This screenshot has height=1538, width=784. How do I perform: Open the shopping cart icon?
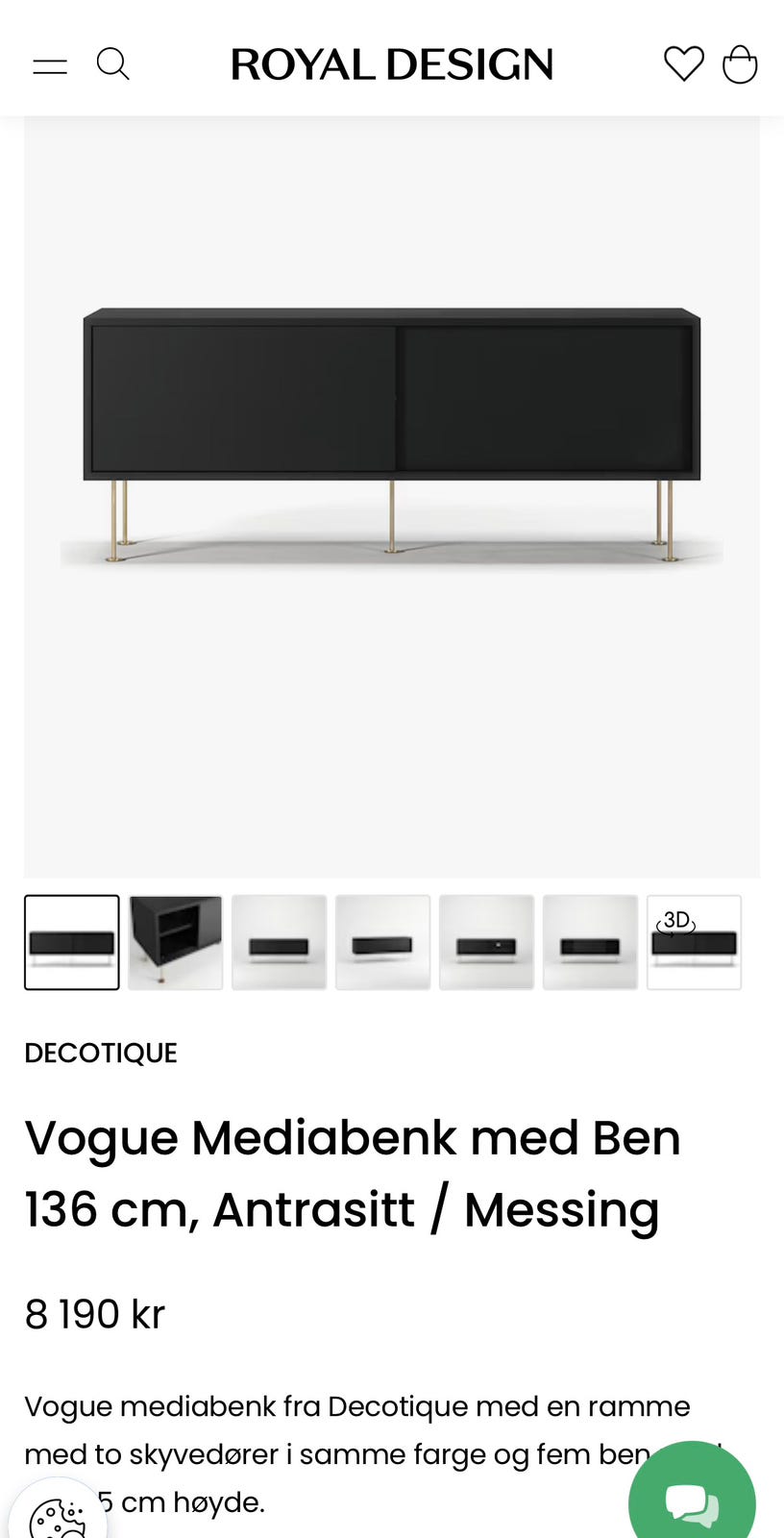click(x=740, y=64)
